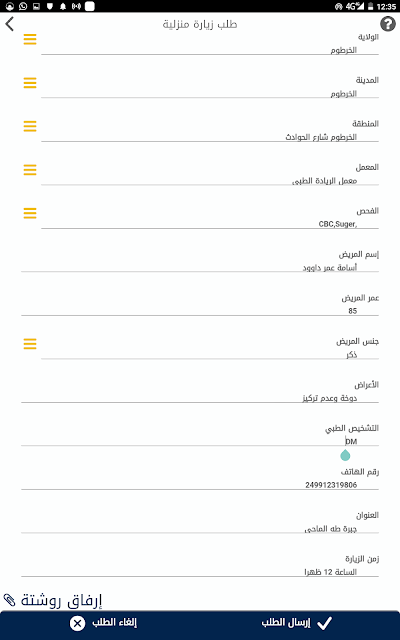Image resolution: width=400 pixels, height=640 pixels.
Task: Open the الفحص tests dropdown
Action: (x=30, y=213)
